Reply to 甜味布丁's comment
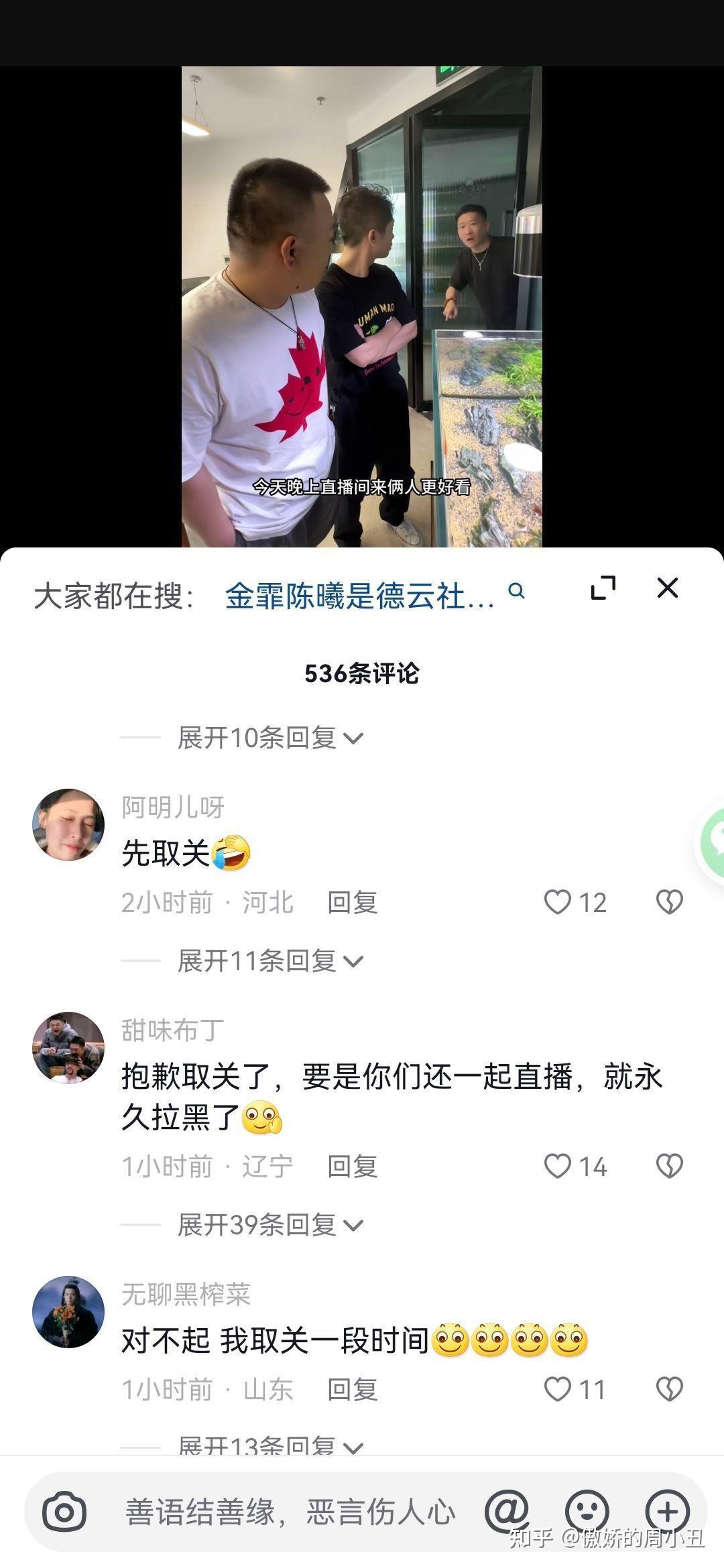Screen dimensions: 724x1568 click(353, 1167)
